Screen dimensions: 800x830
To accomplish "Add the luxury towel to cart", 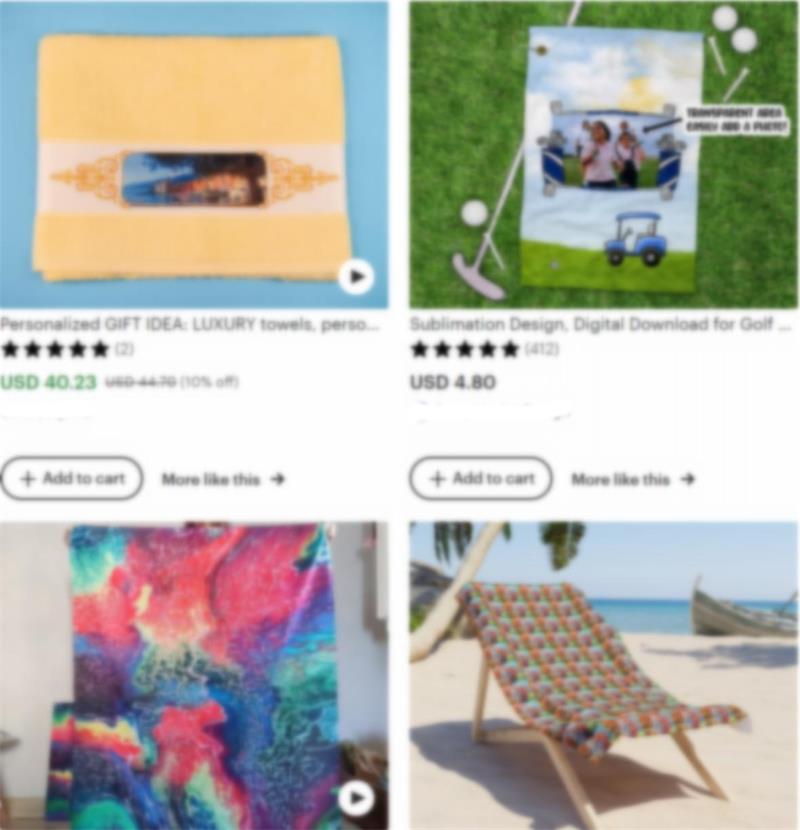I will 72,479.
